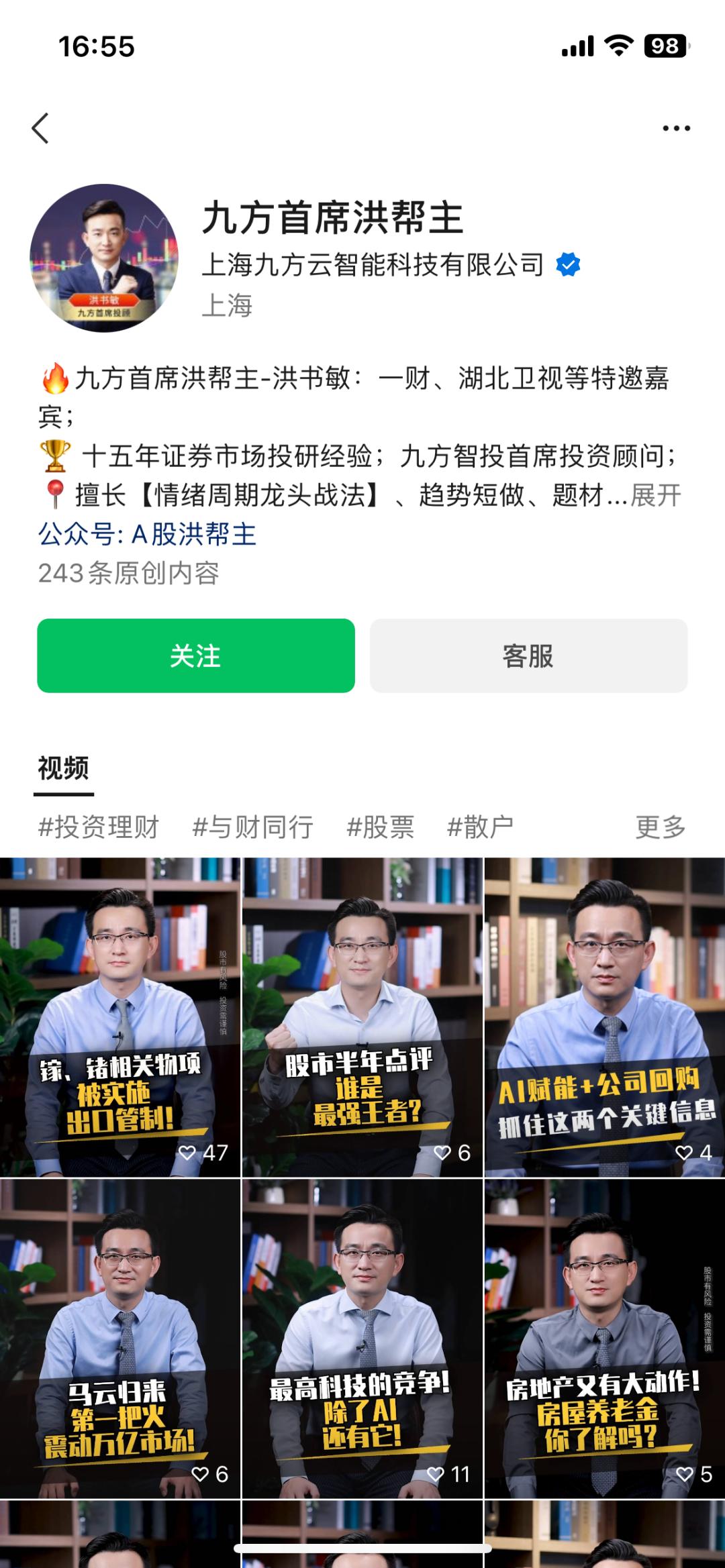Filter by #散户 hashtag

pyautogui.click(x=480, y=827)
